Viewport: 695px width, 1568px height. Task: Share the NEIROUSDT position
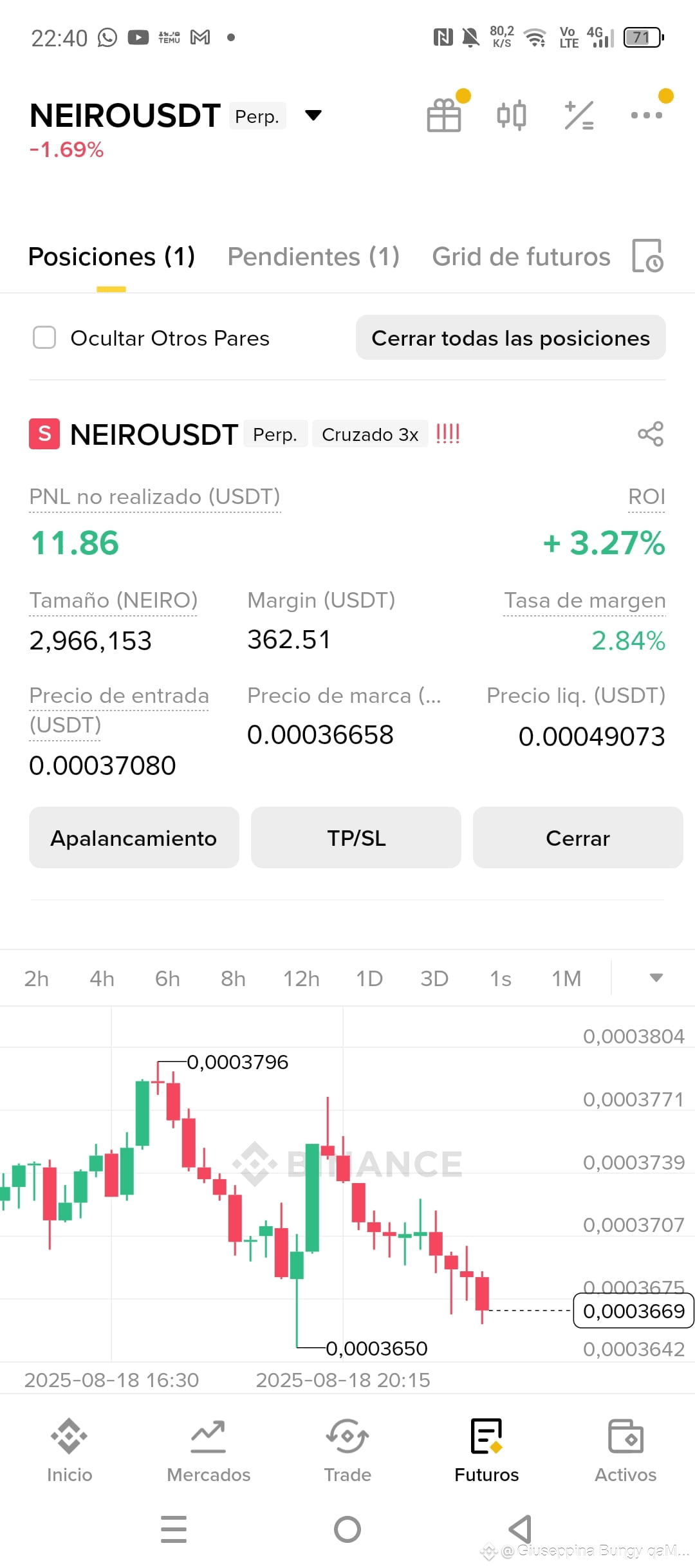pos(651,434)
